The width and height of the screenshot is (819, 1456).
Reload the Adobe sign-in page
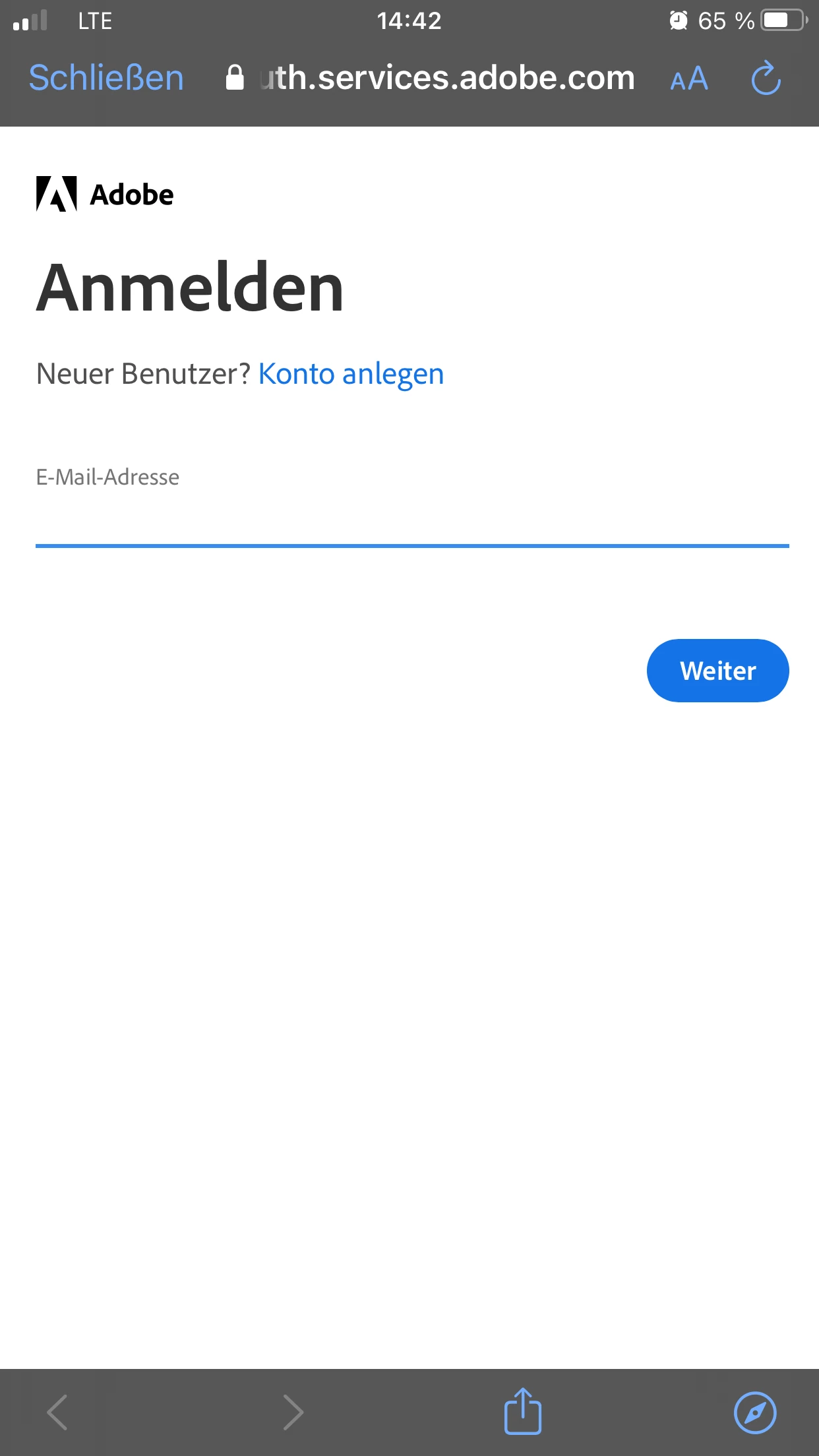coord(766,78)
